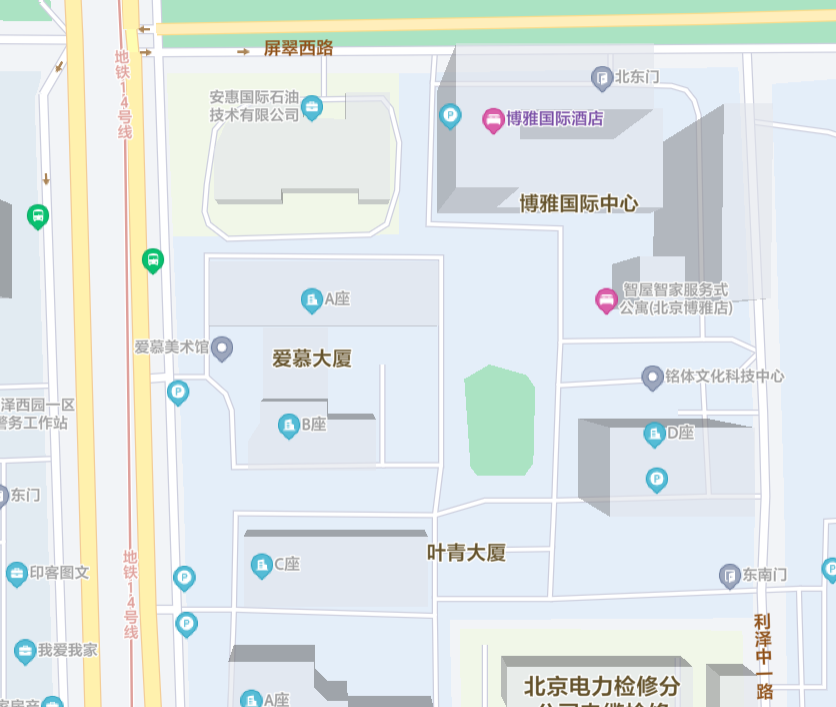Open the C座 marker near 叶青大厦

[261, 565]
